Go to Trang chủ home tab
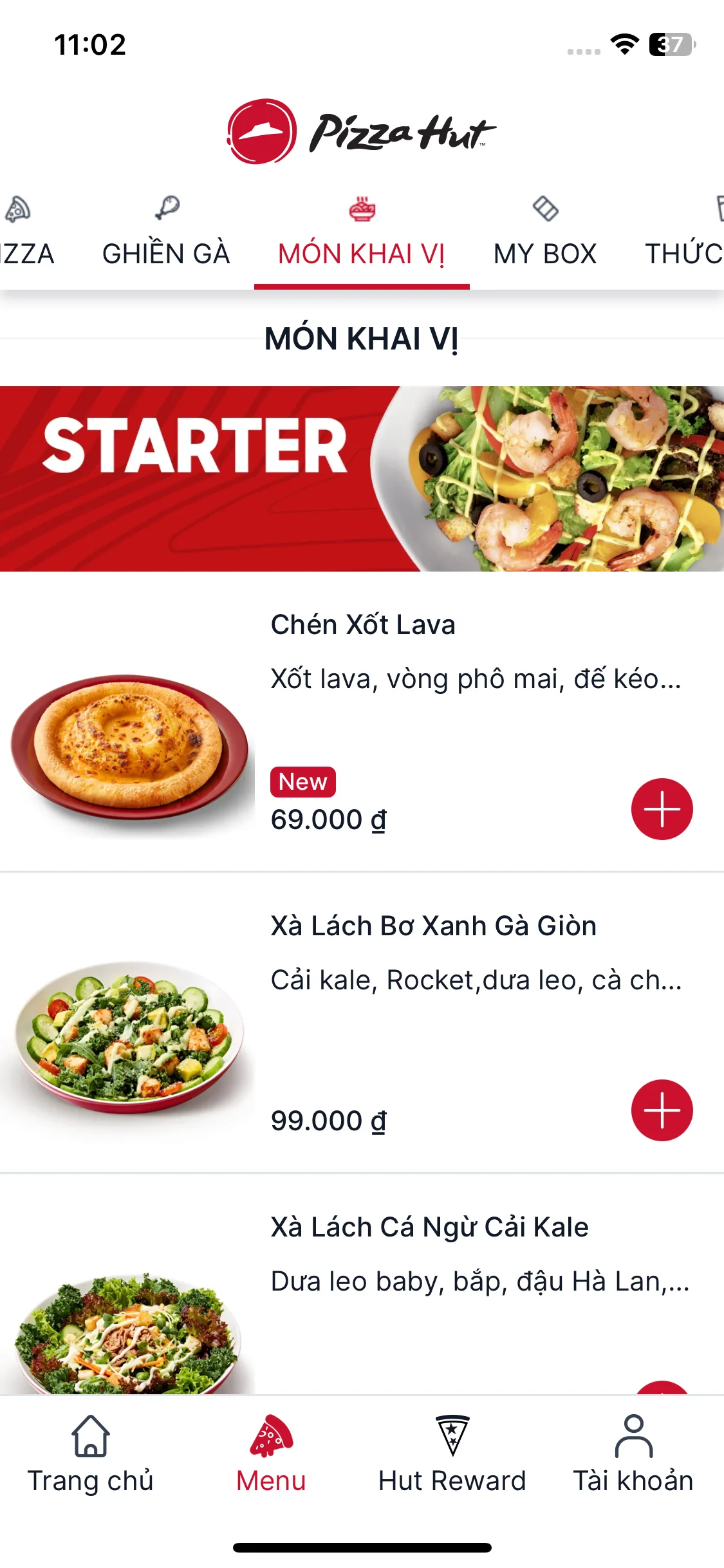Viewport: 724px width, 1568px height. [x=91, y=1456]
